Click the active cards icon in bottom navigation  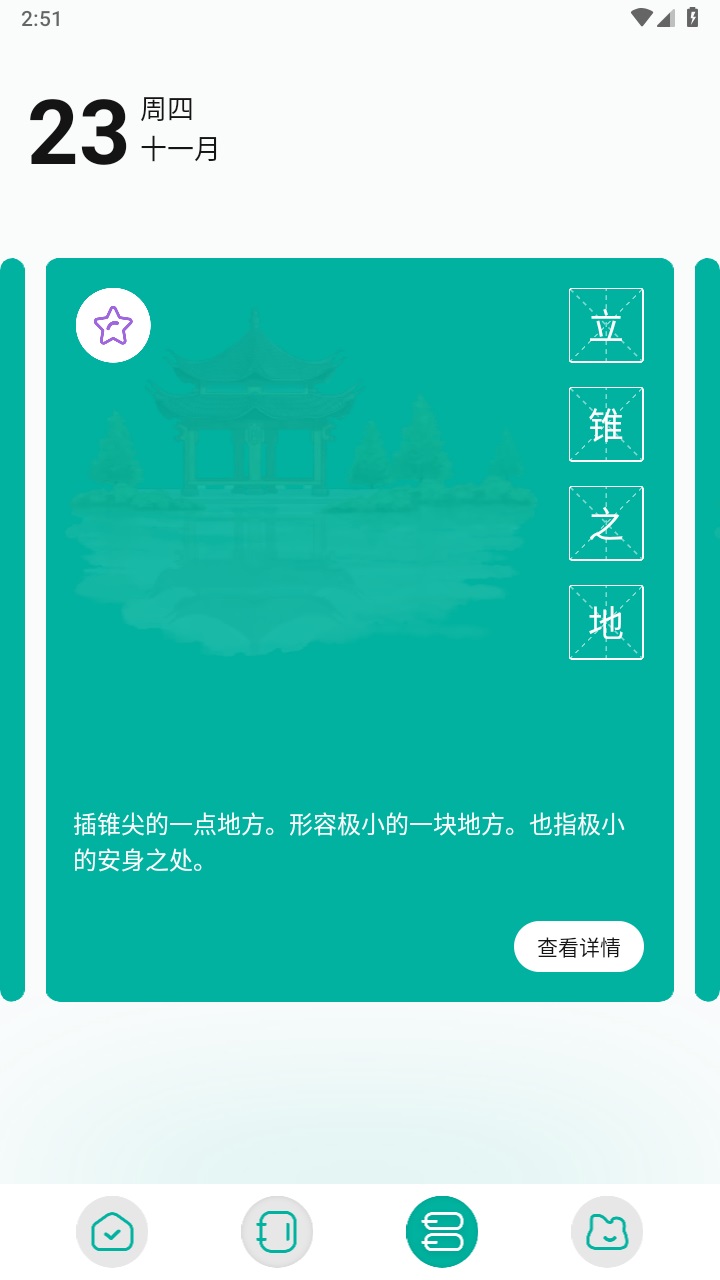tap(442, 1231)
